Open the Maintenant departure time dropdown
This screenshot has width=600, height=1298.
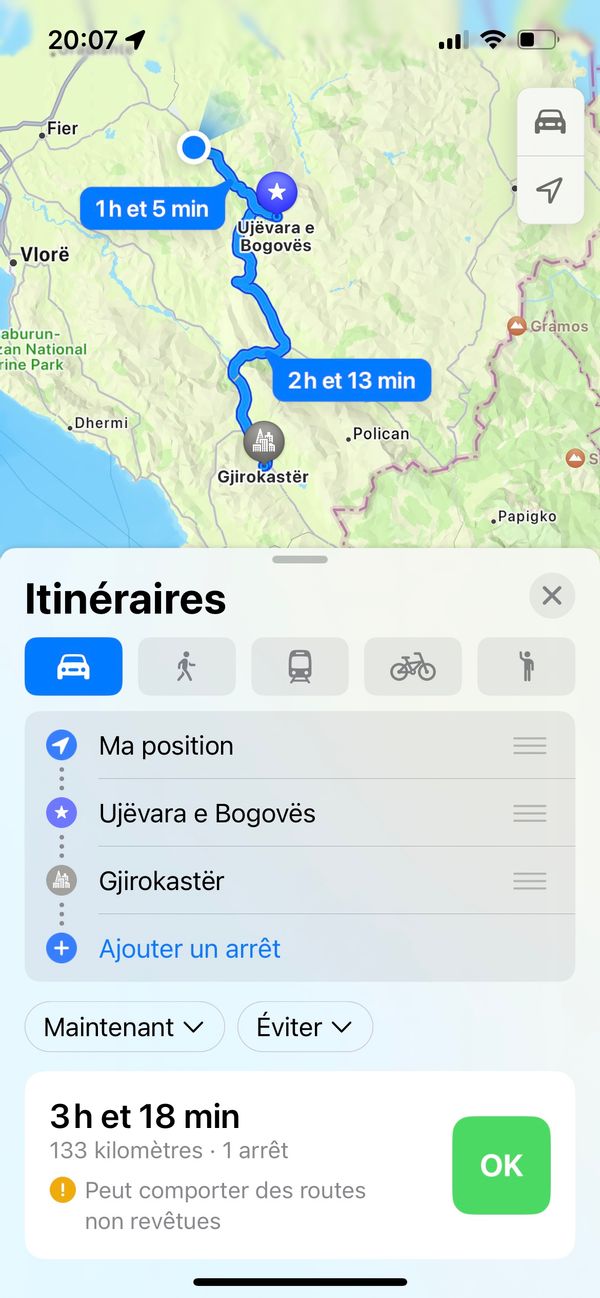click(124, 1027)
